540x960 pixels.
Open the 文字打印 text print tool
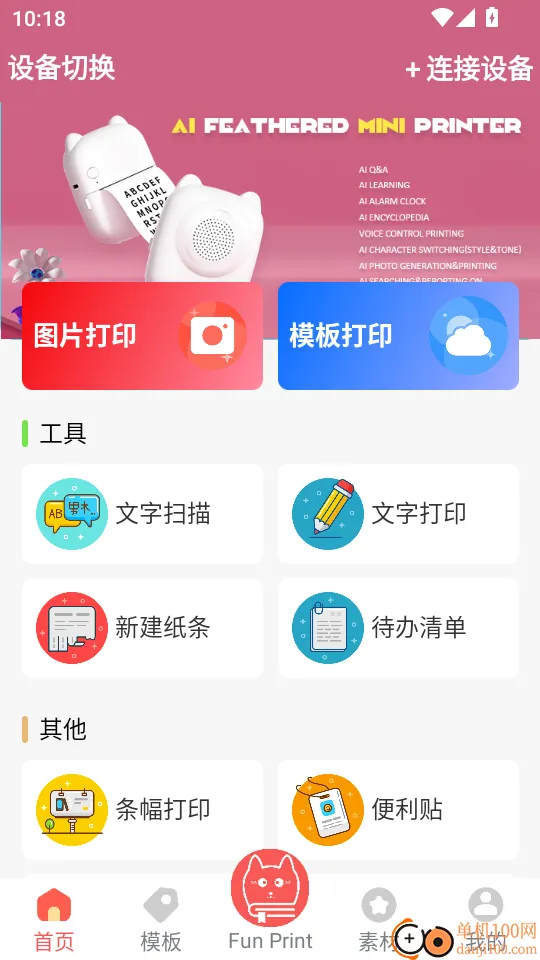(398, 514)
